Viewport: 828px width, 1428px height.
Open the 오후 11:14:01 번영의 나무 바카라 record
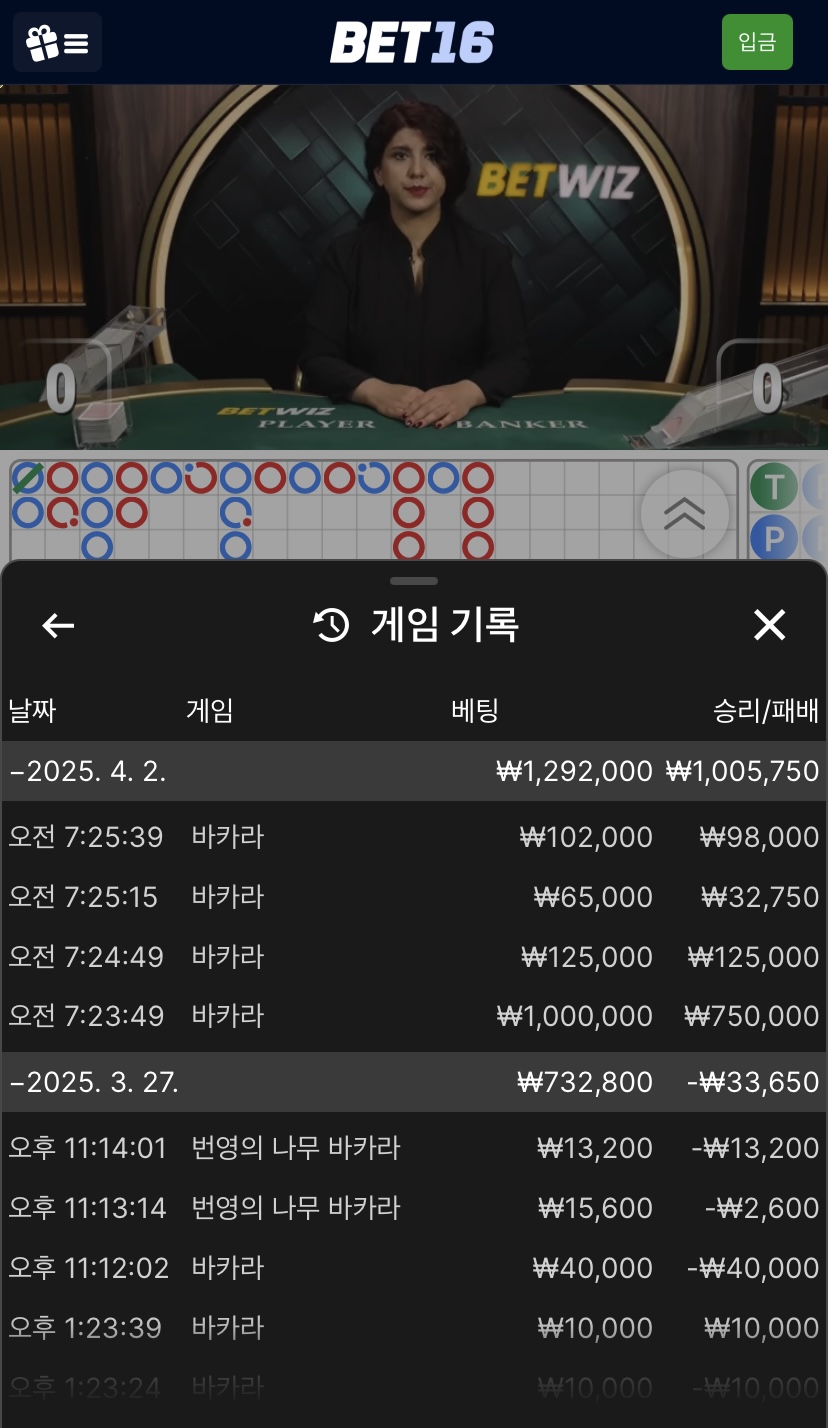tap(414, 1148)
